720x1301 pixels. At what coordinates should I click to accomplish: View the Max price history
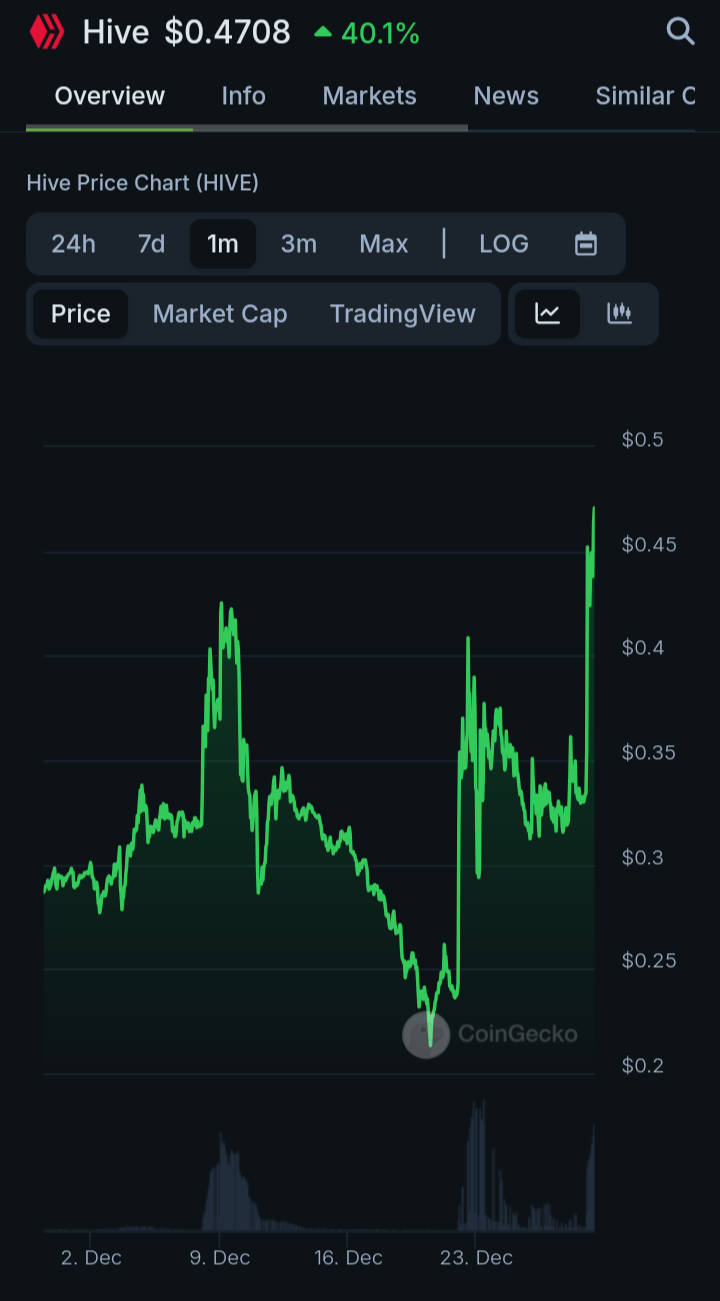coord(384,244)
